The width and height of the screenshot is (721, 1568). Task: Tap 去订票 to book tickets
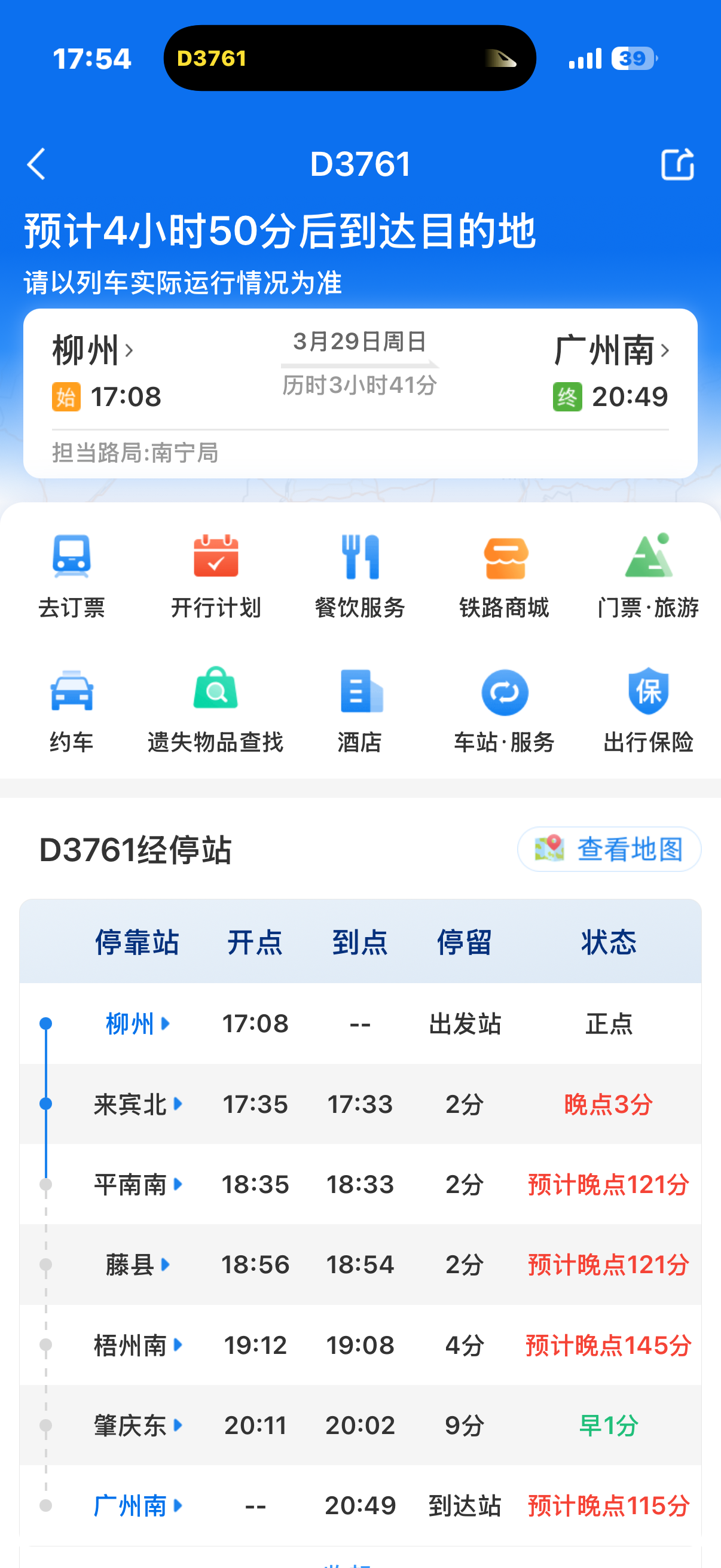coord(72,576)
